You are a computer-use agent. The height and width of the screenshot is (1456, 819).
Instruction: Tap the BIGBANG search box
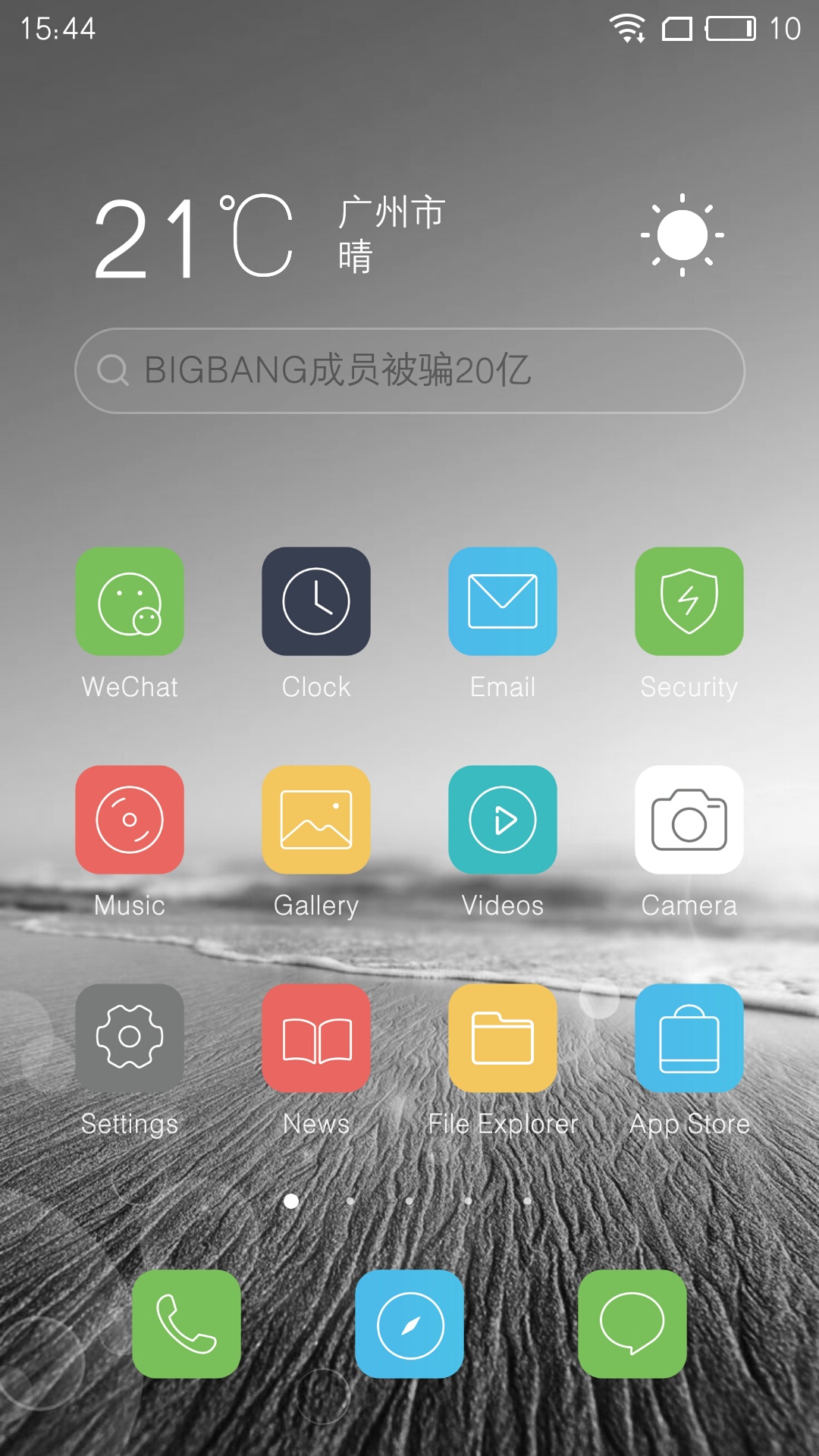(409, 371)
